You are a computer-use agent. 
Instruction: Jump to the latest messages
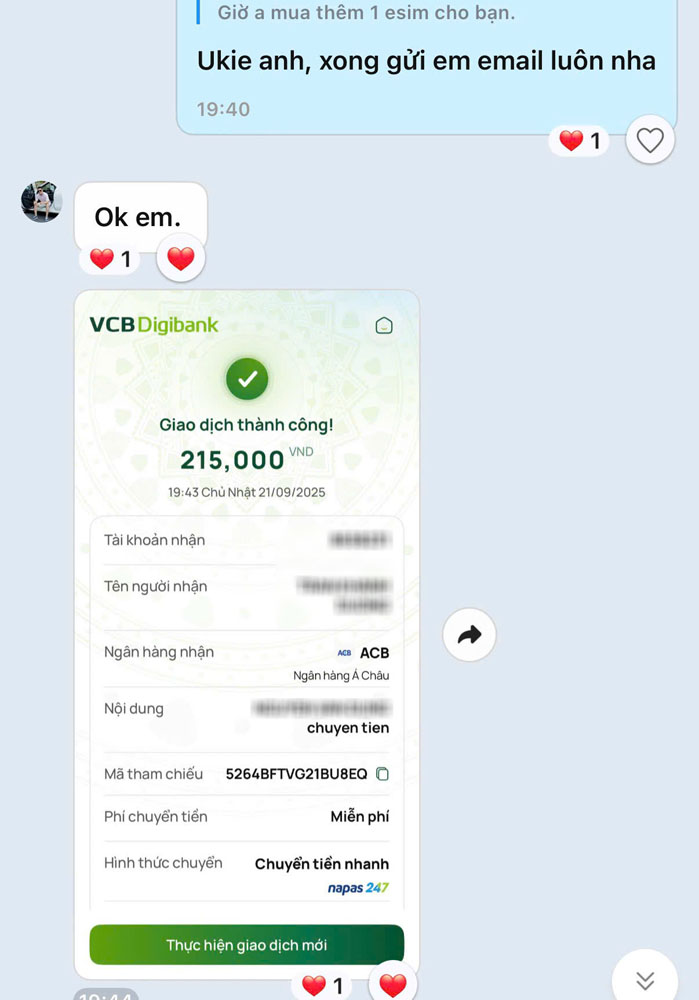coord(645,979)
